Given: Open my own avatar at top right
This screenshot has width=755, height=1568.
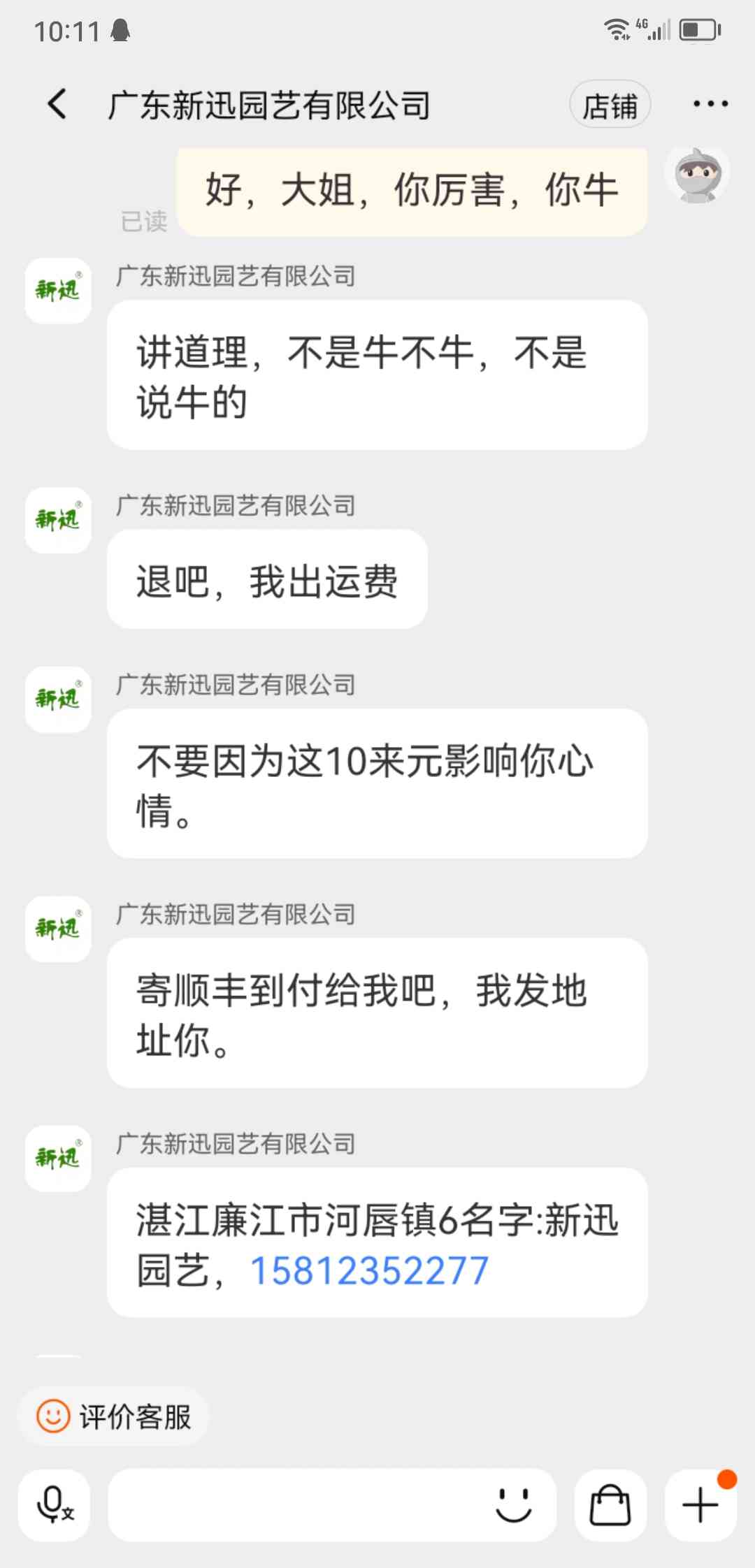Looking at the screenshot, I should 697,174.
